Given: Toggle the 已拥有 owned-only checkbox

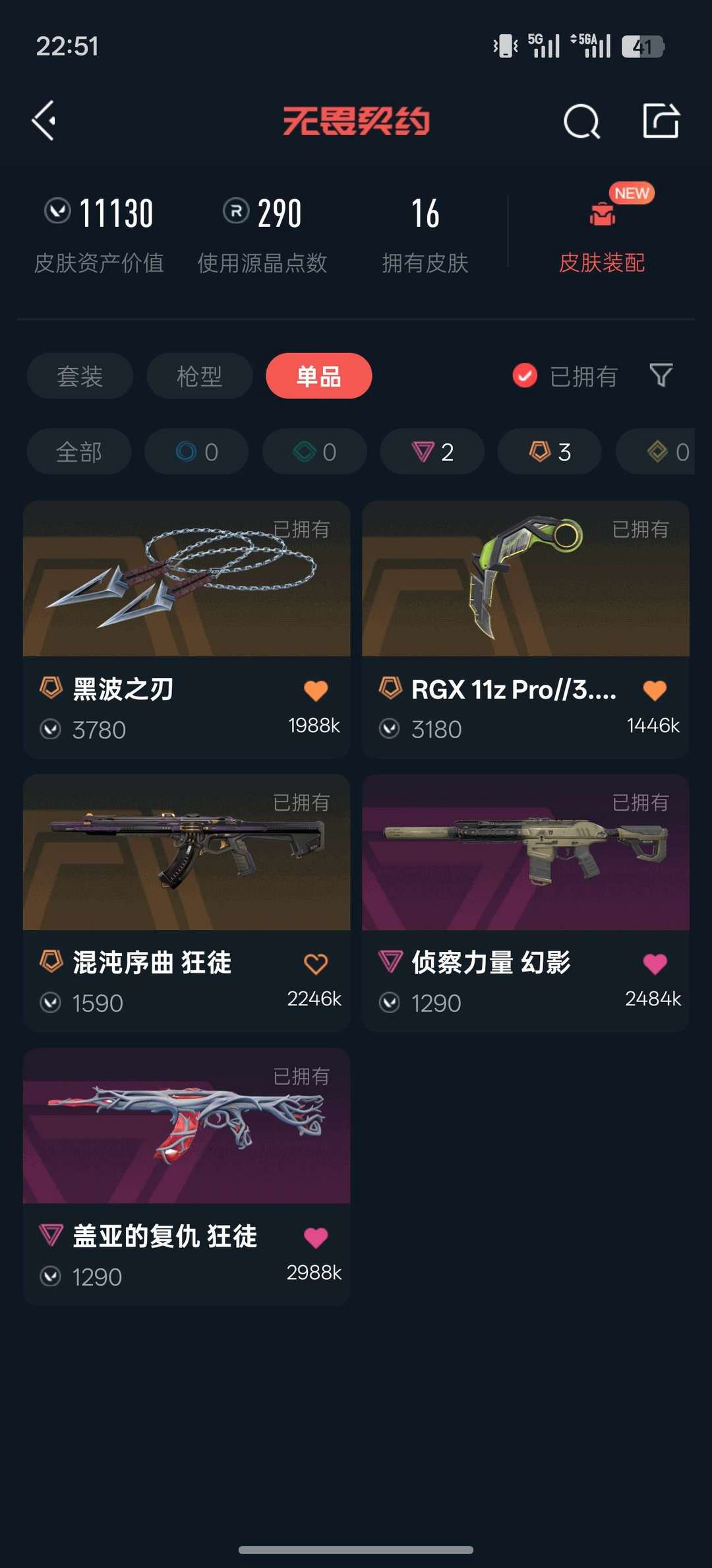Looking at the screenshot, I should (525, 376).
